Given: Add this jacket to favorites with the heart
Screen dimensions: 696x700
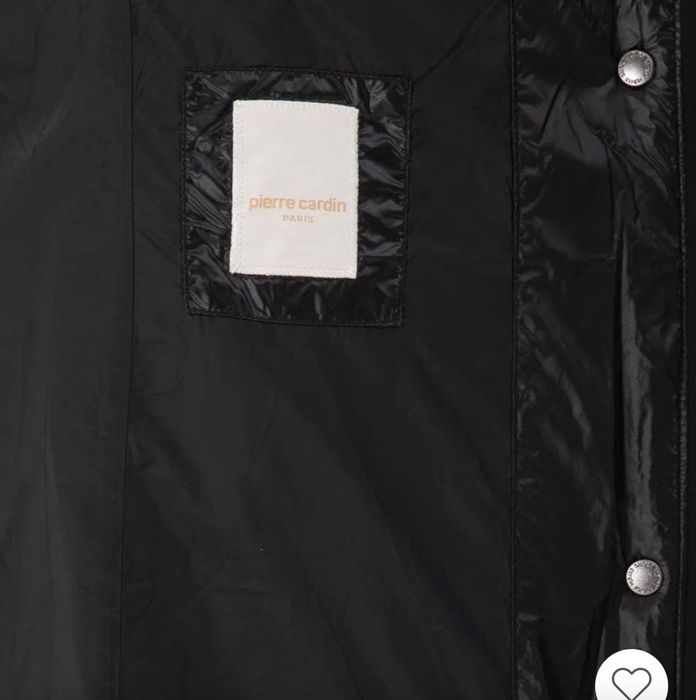Looking at the screenshot, I should [631, 681].
